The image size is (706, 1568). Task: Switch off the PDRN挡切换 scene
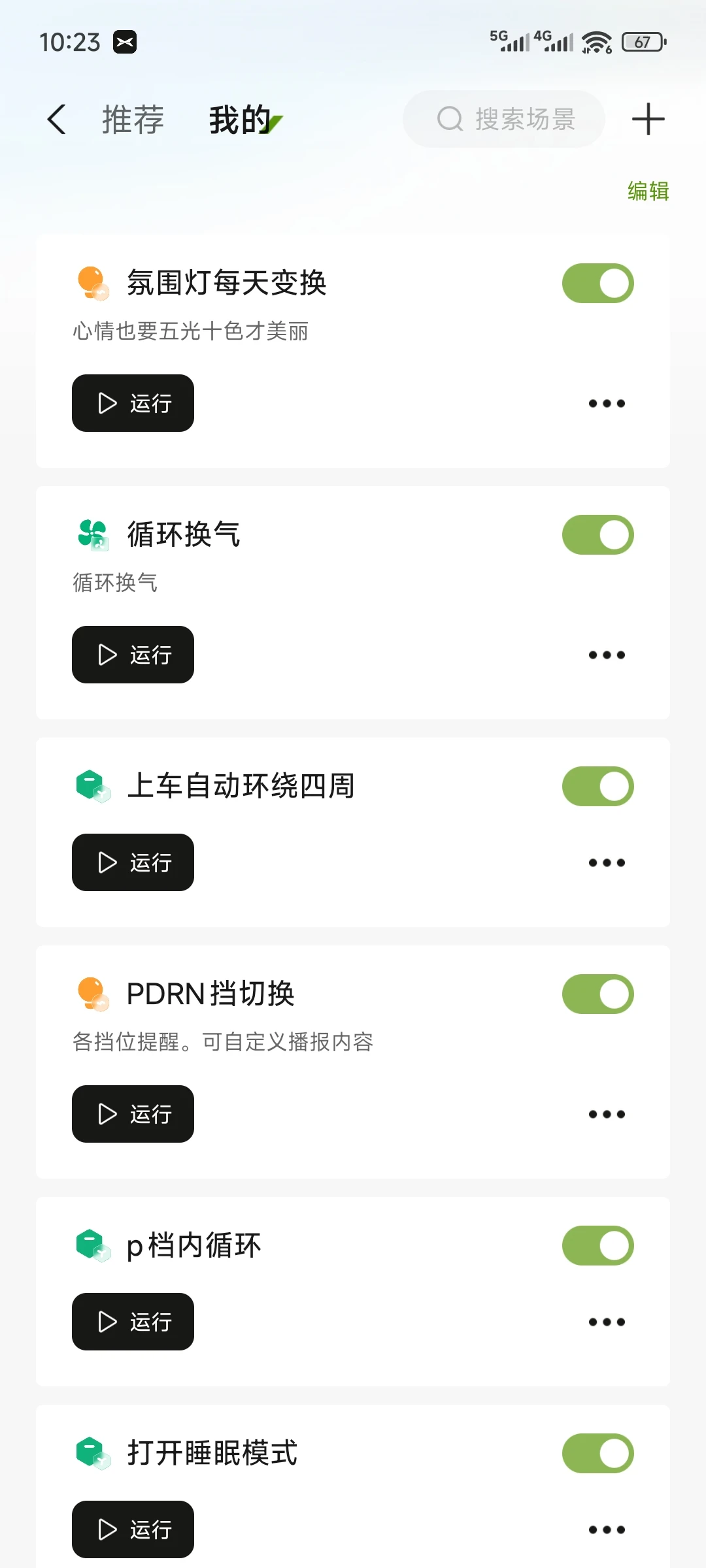tap(597, 994)
